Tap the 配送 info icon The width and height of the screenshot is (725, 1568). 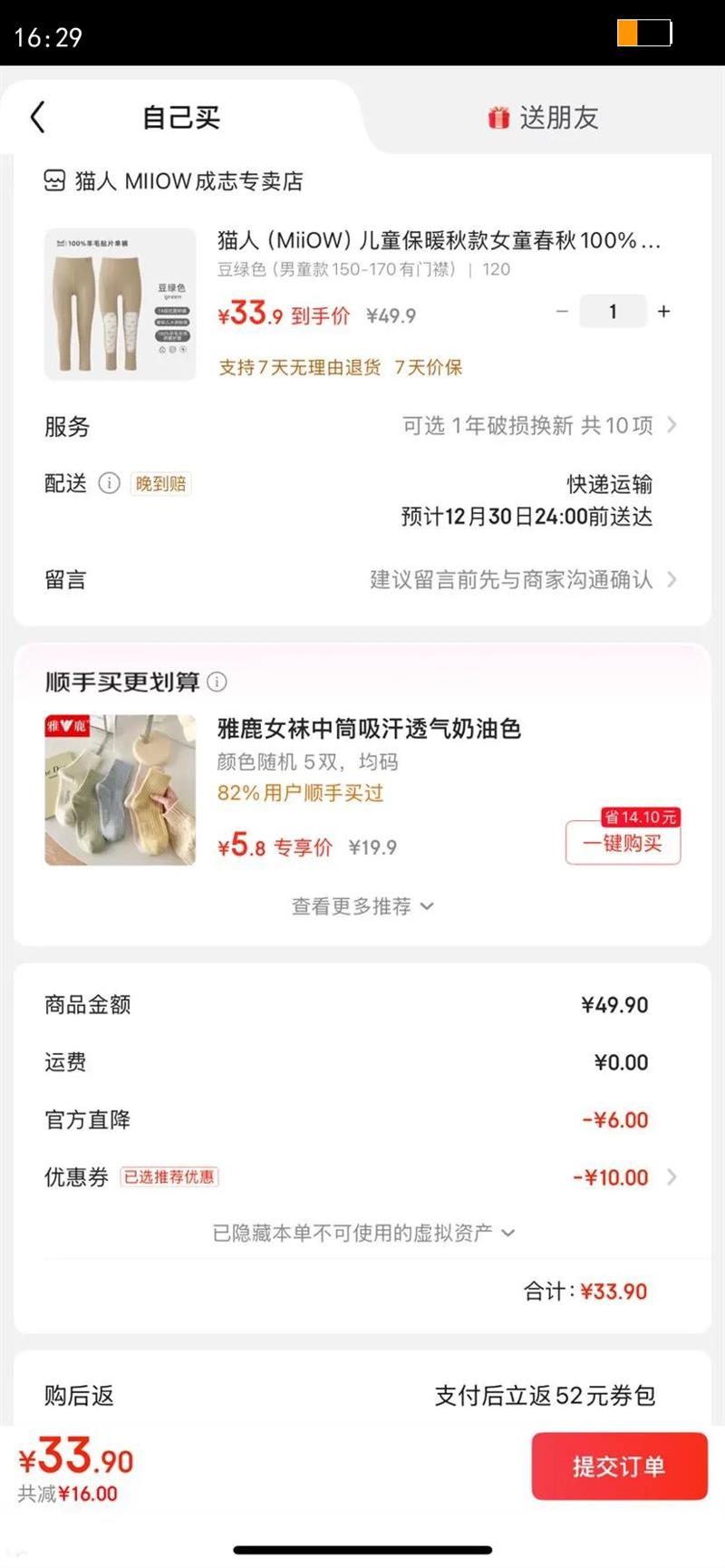[x=109, y=484]
